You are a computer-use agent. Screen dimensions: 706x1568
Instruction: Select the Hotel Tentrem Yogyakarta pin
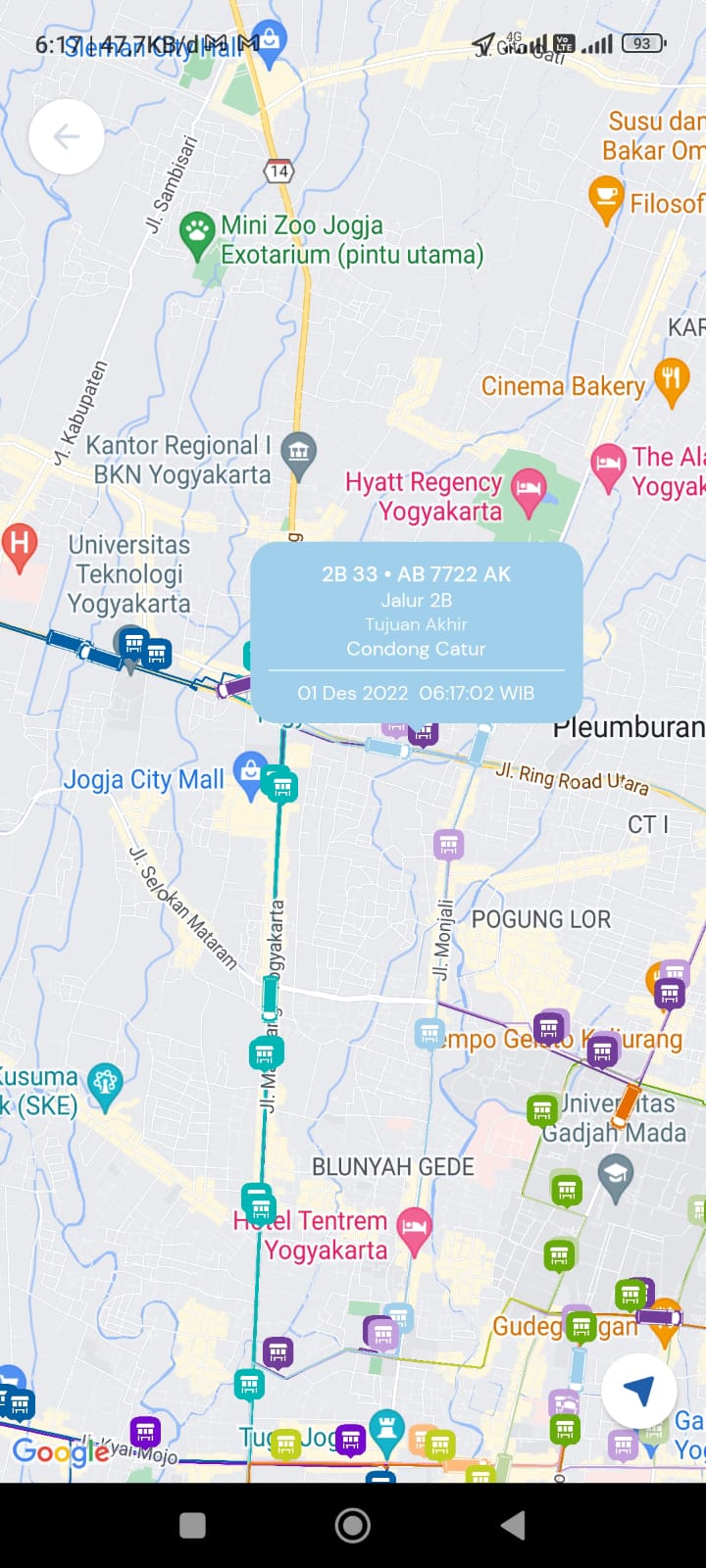pos(414,1228)
